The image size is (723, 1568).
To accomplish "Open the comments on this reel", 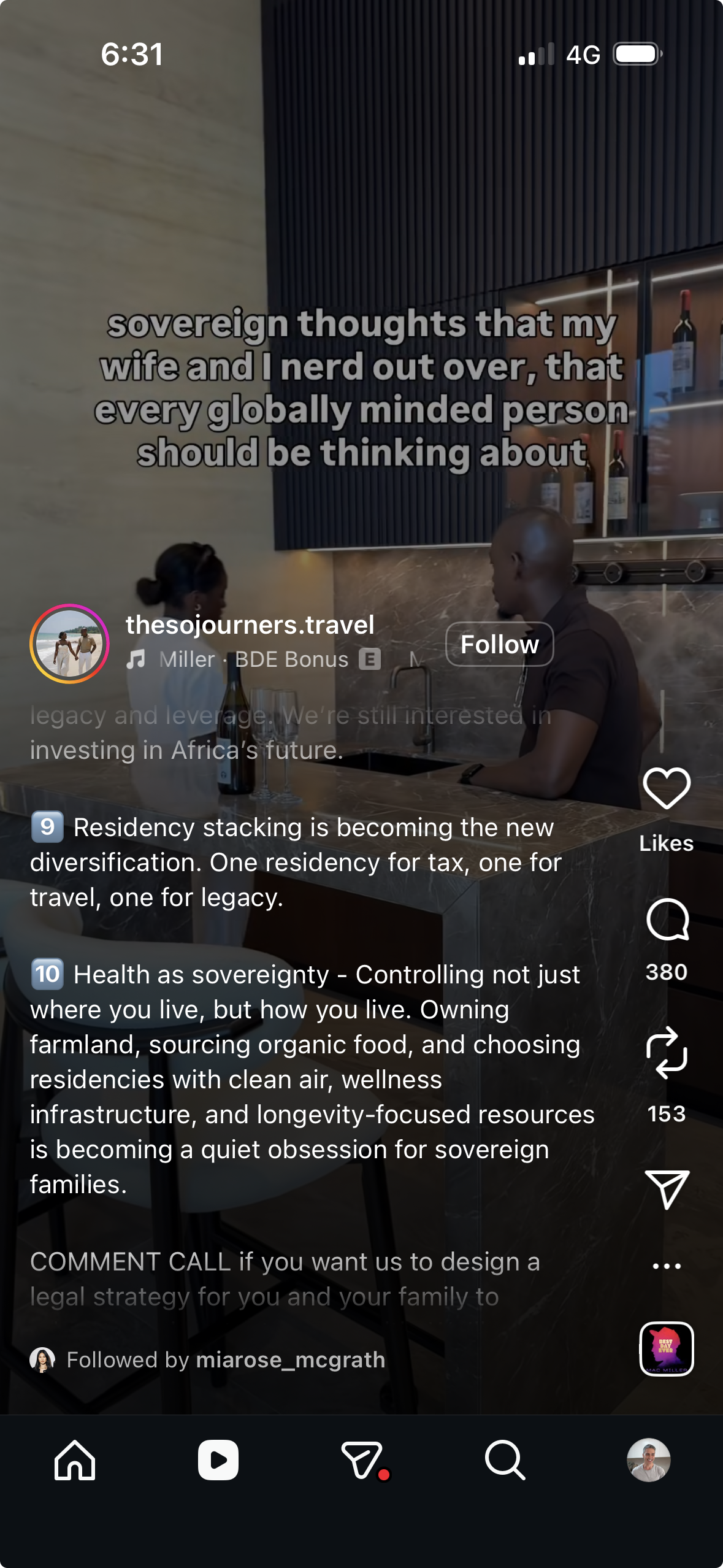I will click(x=667, y=920).
